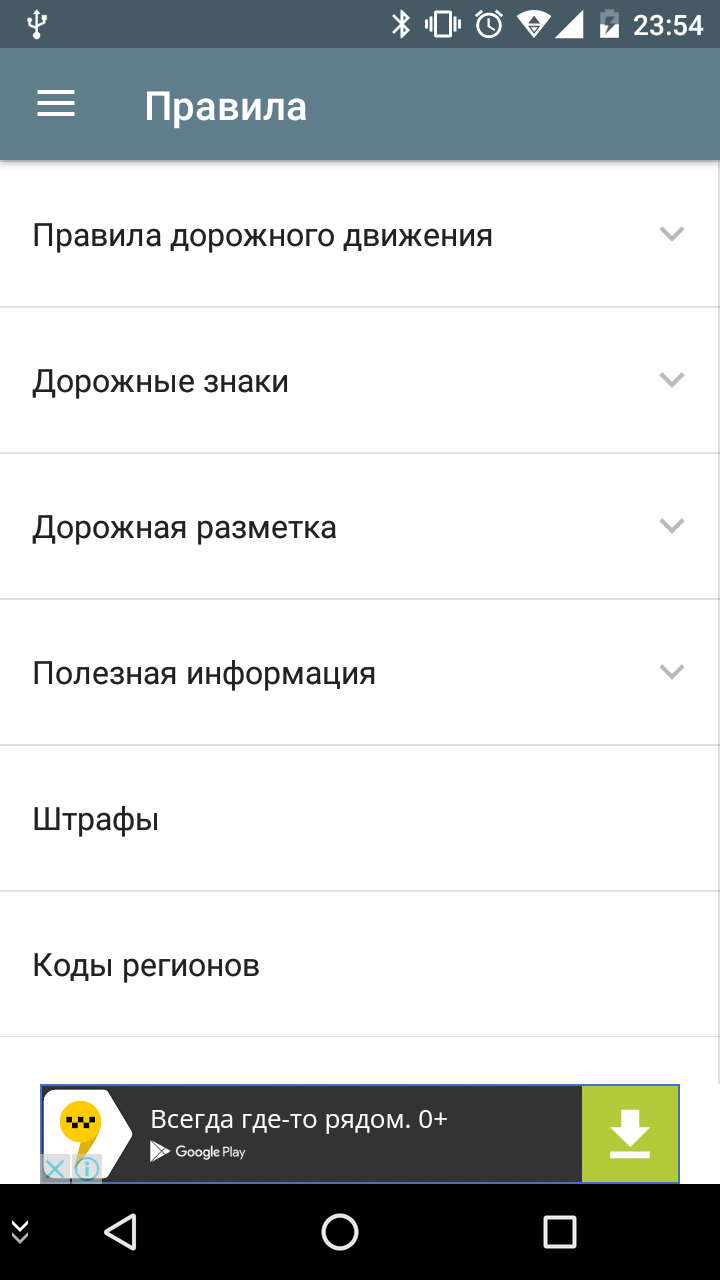
Task: Expand the Дорожные знаки section
Action: click(x=360, y=381)
